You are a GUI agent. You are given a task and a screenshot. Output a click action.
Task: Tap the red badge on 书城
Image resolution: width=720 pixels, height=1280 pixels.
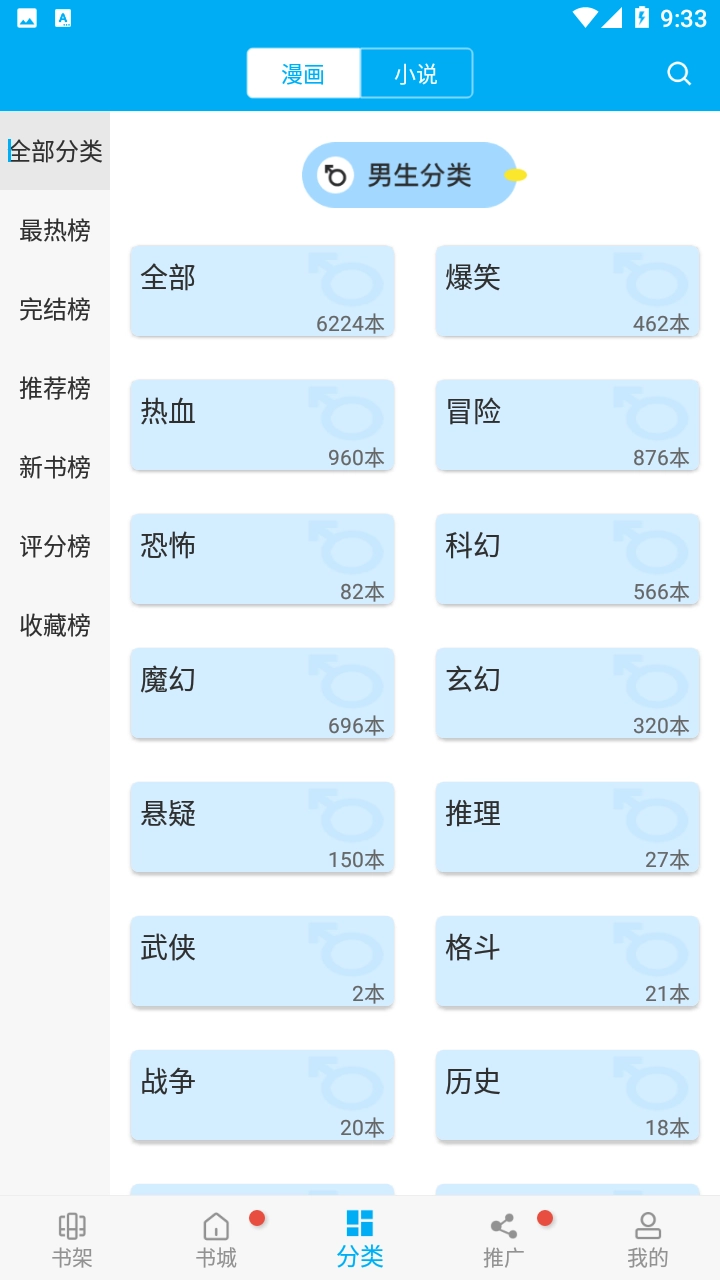(x=257, y=1216)
